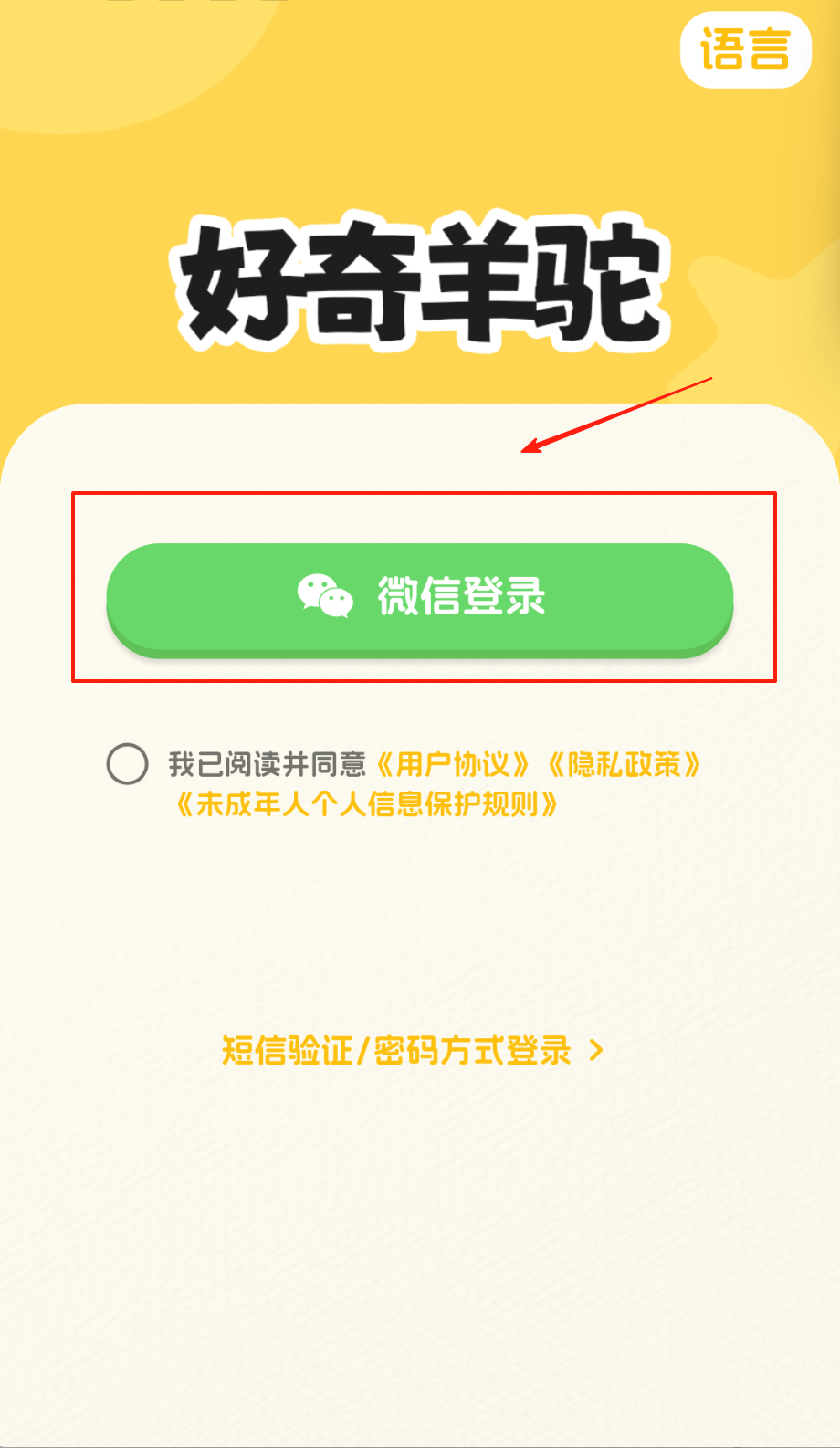Viewport: 840px width, 1448px height.
Task: Open the 《用户协议》 link
Action: 453,764
